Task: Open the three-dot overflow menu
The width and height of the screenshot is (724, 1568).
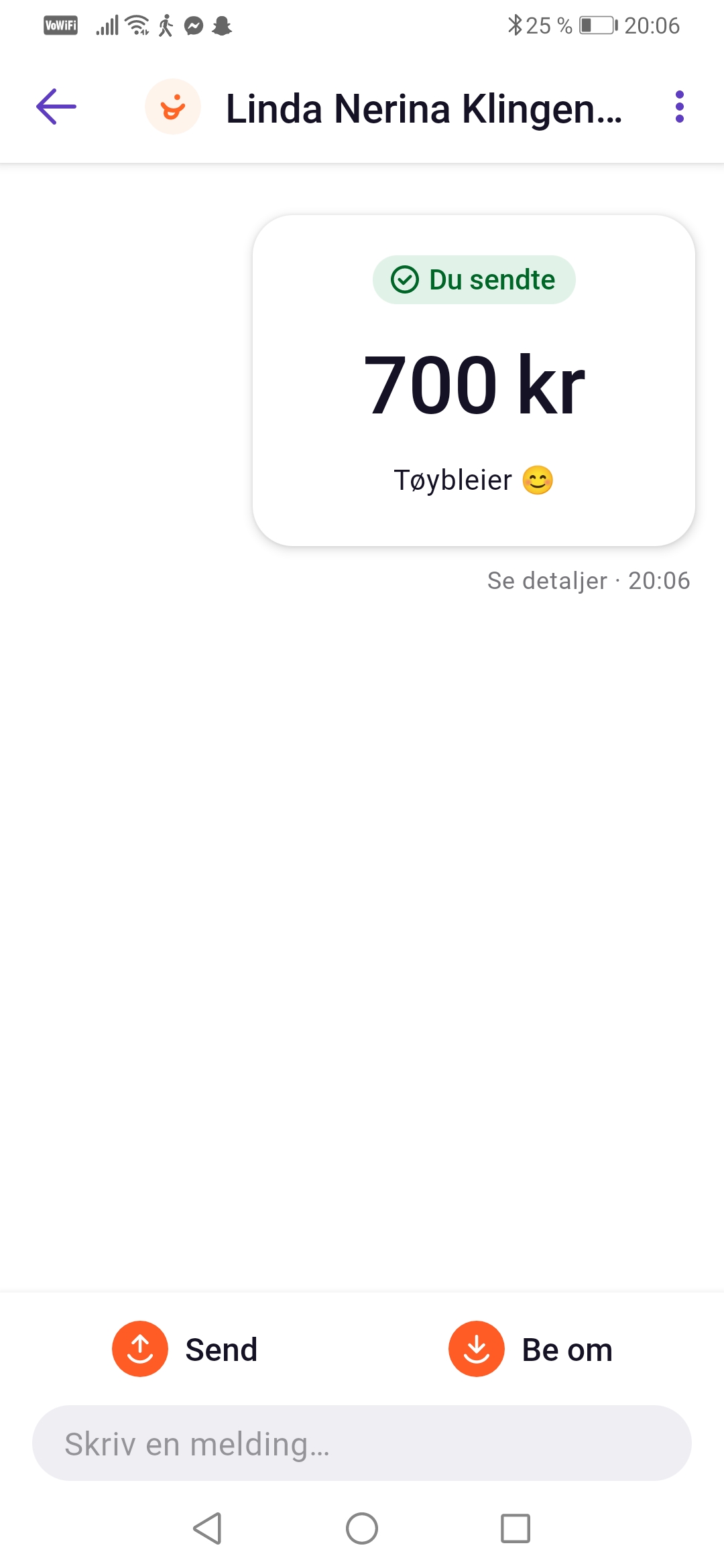Action: (x=679, y=107)
